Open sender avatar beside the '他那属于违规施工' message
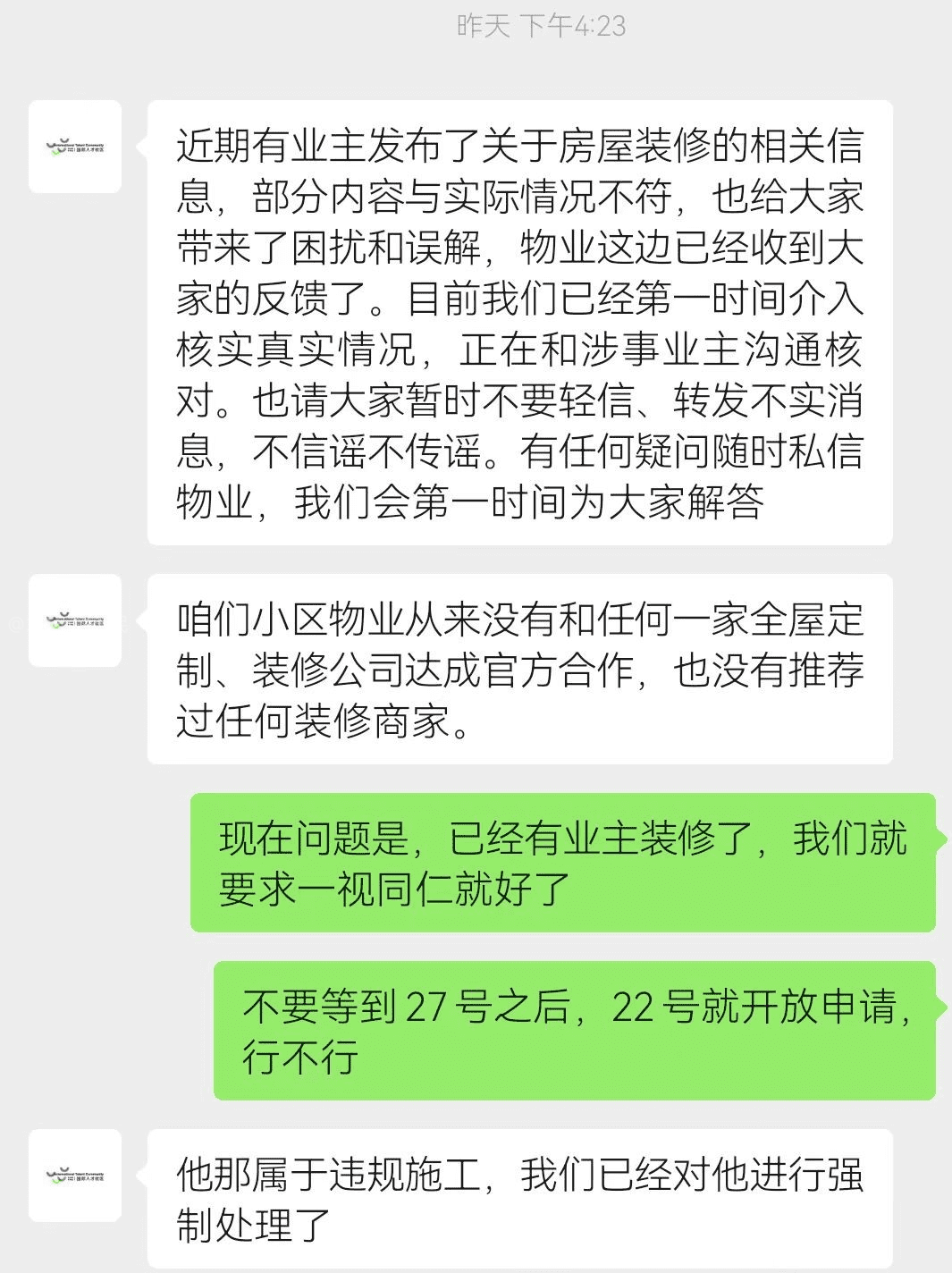Image resolution: width=952 pixels, height=1273 pixels. (x=75, y=1176)
